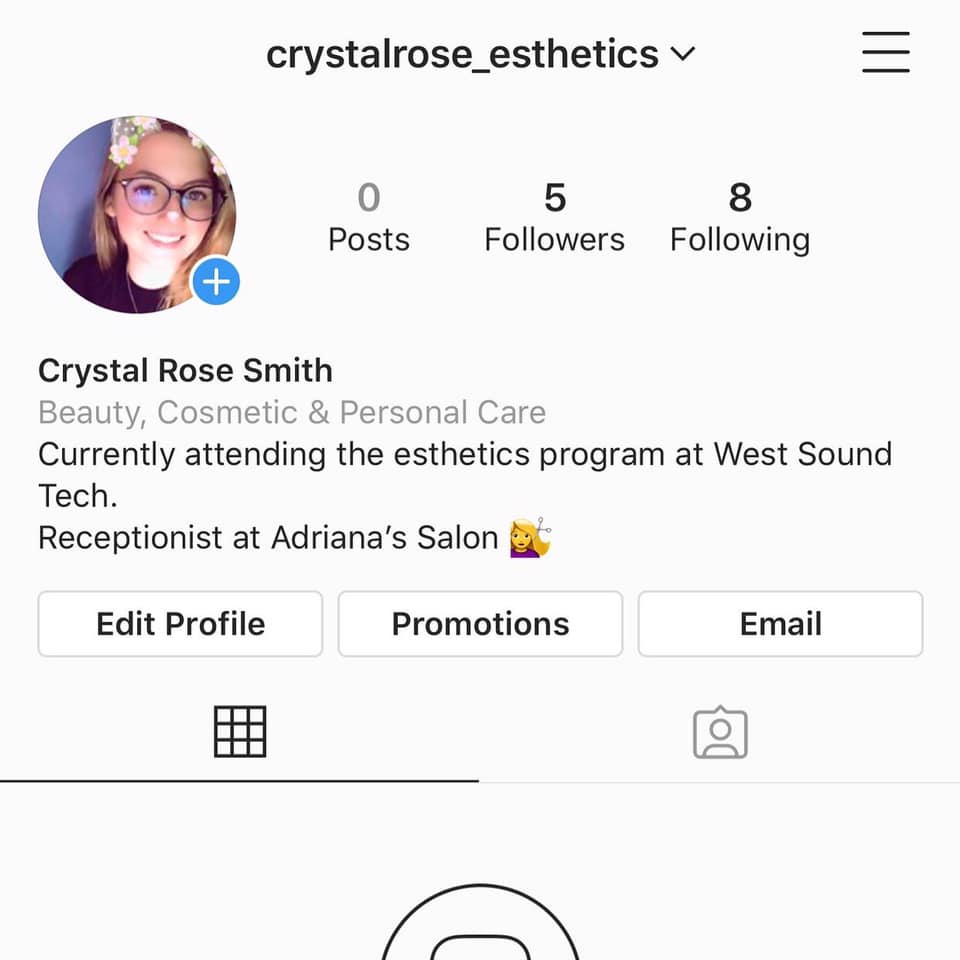
Task: Tap the Email button
Action: click(780, 624)
